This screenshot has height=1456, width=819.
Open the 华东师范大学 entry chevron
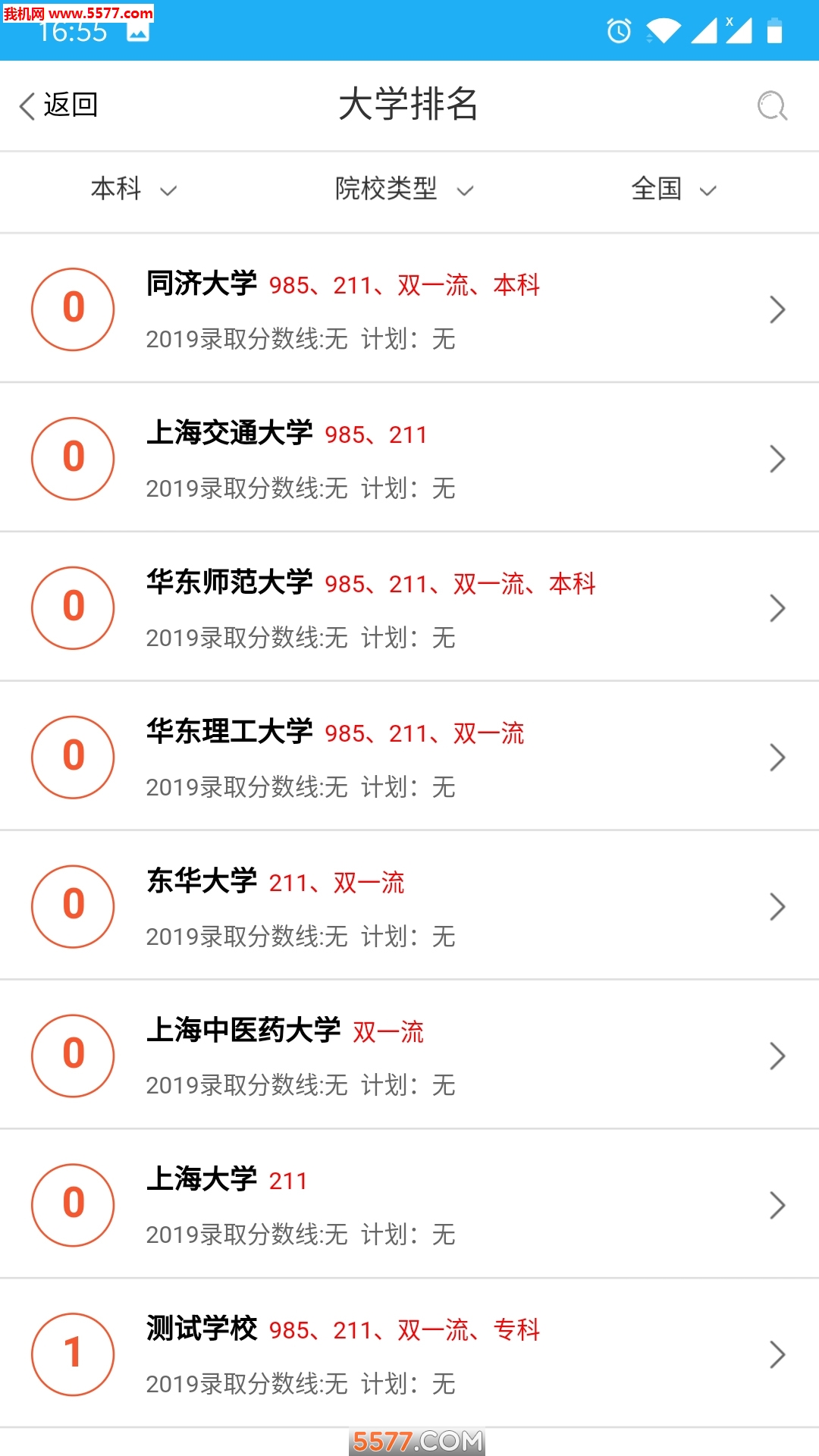coord(778,607)
